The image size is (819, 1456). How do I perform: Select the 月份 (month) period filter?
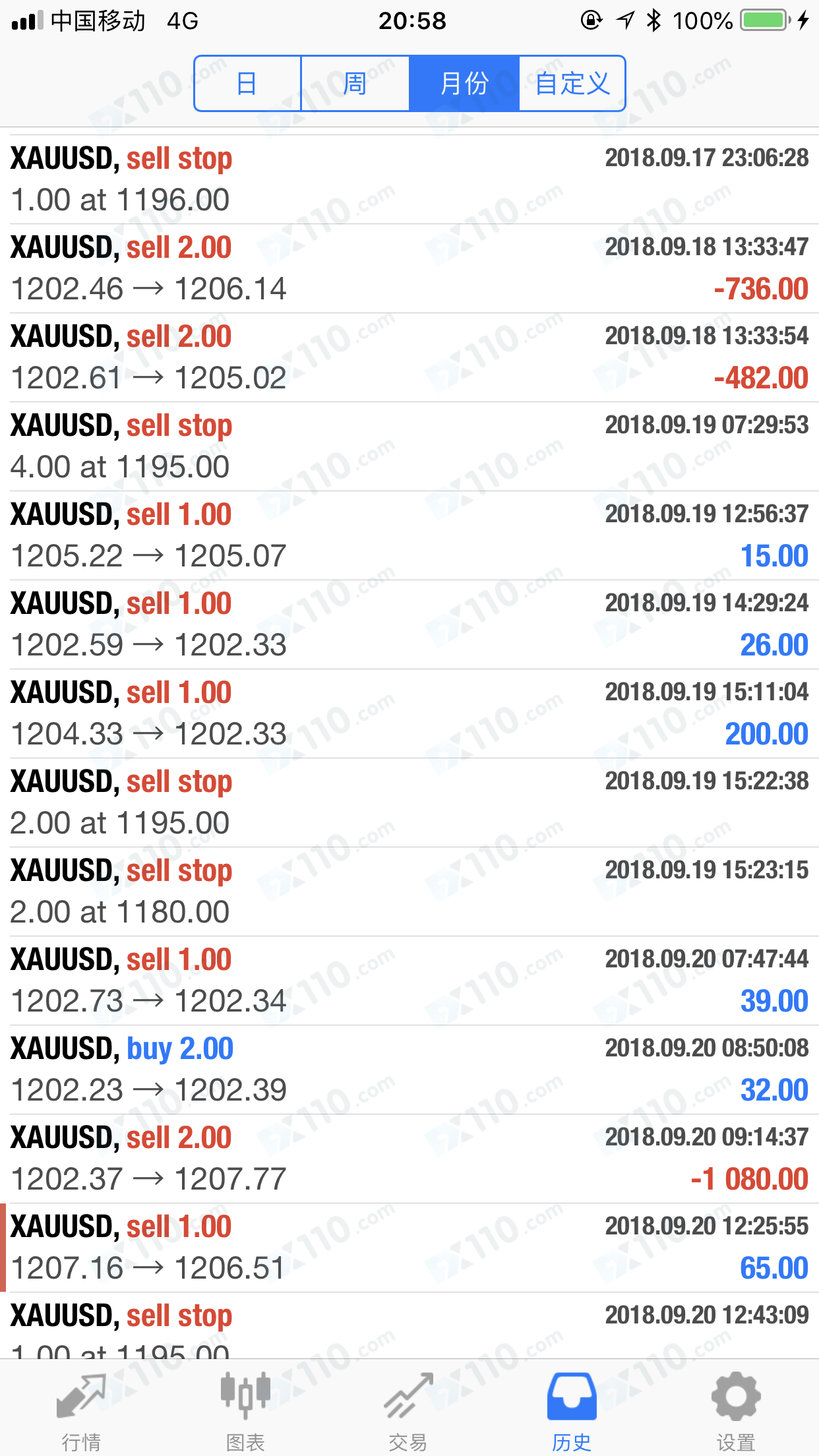[x=464, y=84]
